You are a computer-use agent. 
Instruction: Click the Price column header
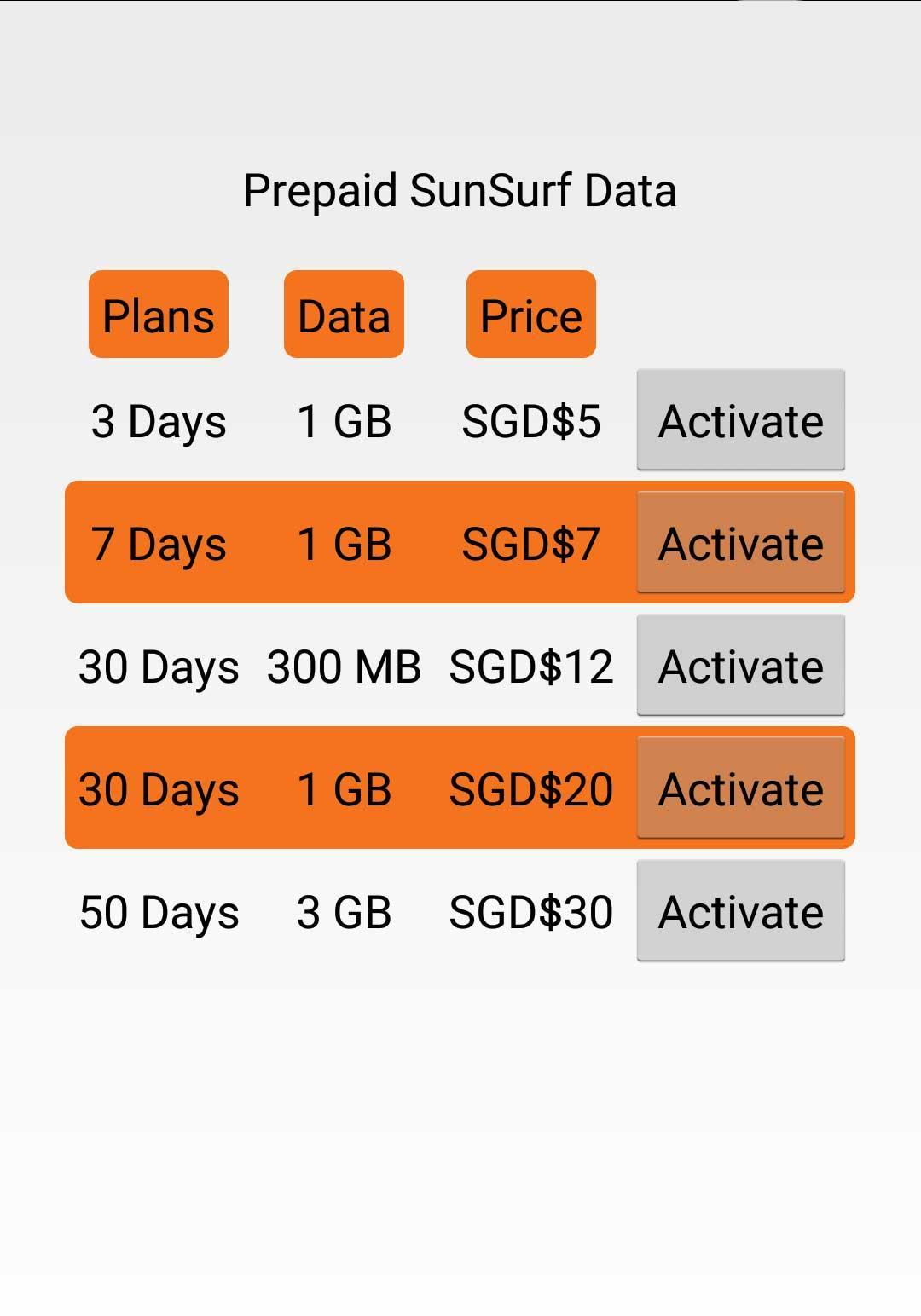click(530, 315)
